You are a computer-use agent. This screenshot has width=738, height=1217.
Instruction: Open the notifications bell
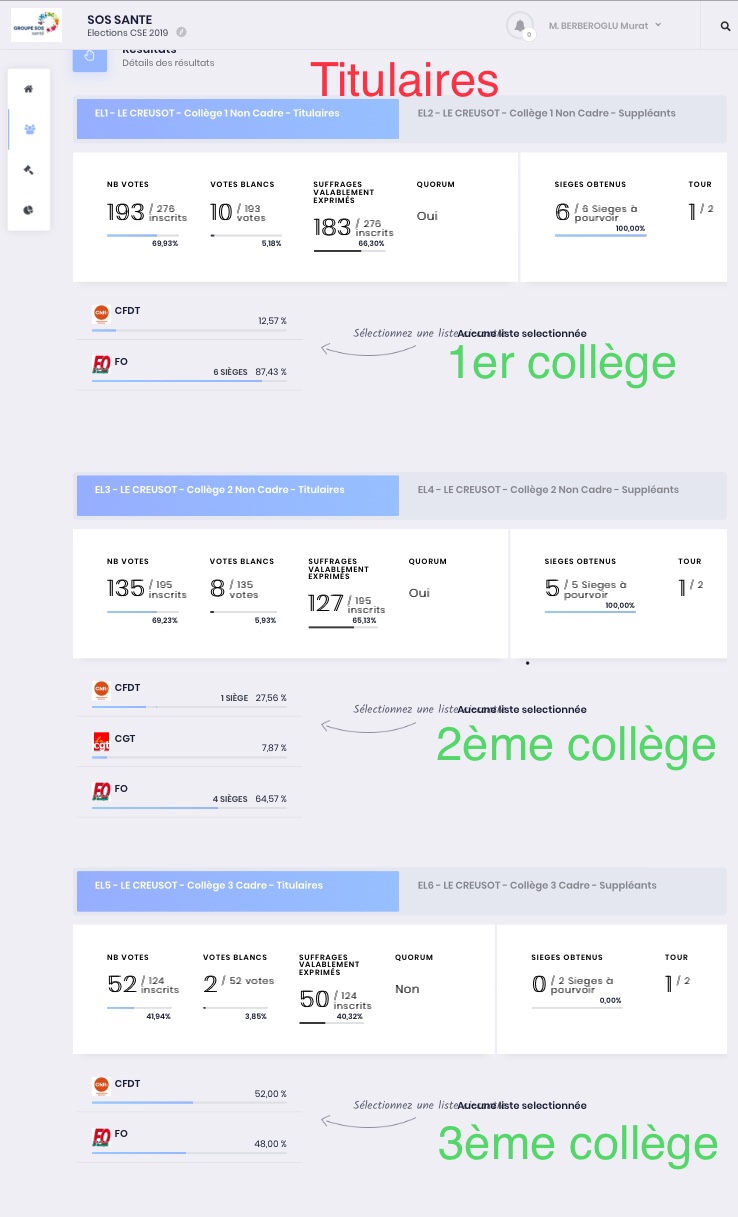click(x=520, y=25)
